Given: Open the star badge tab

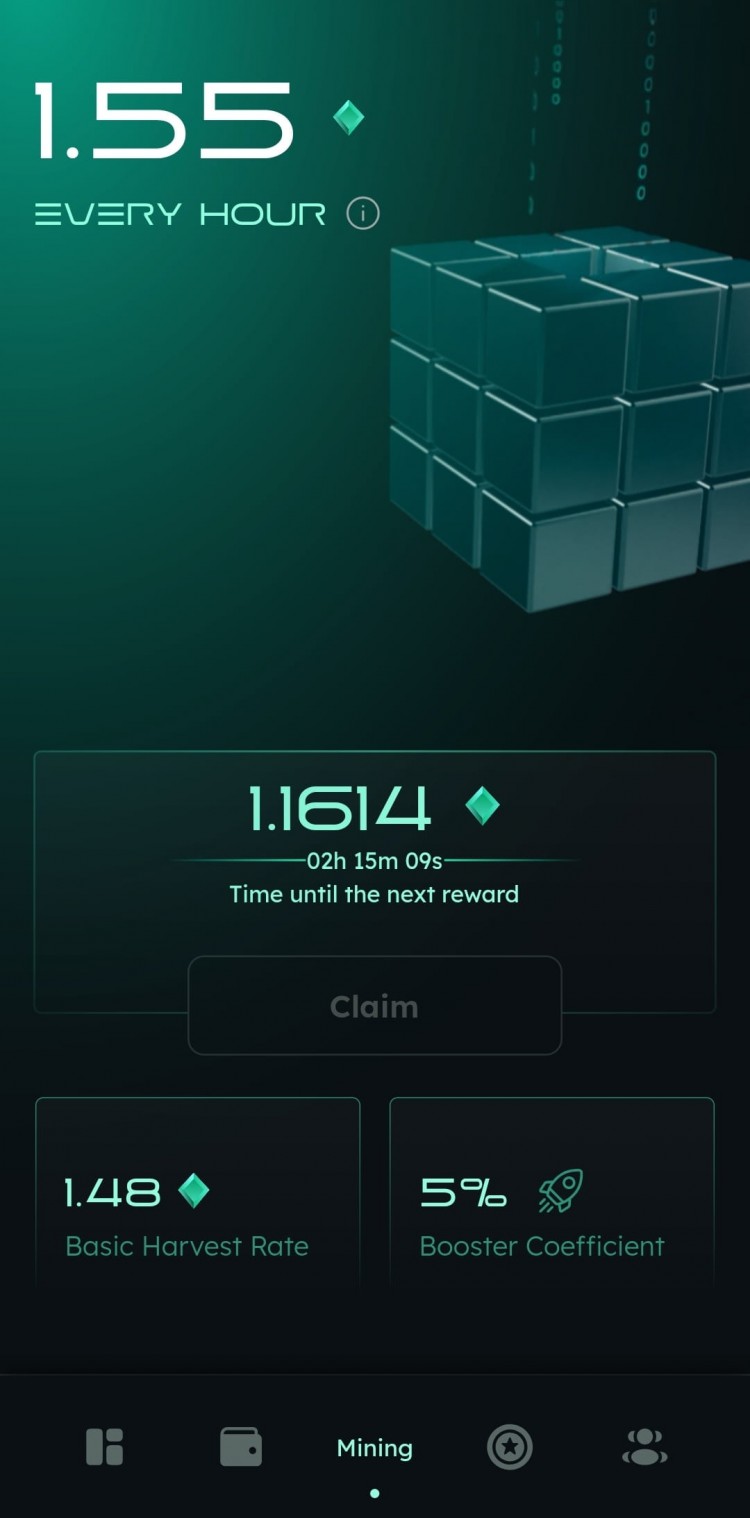Looking at the screenshot, I should [509, 1447].
